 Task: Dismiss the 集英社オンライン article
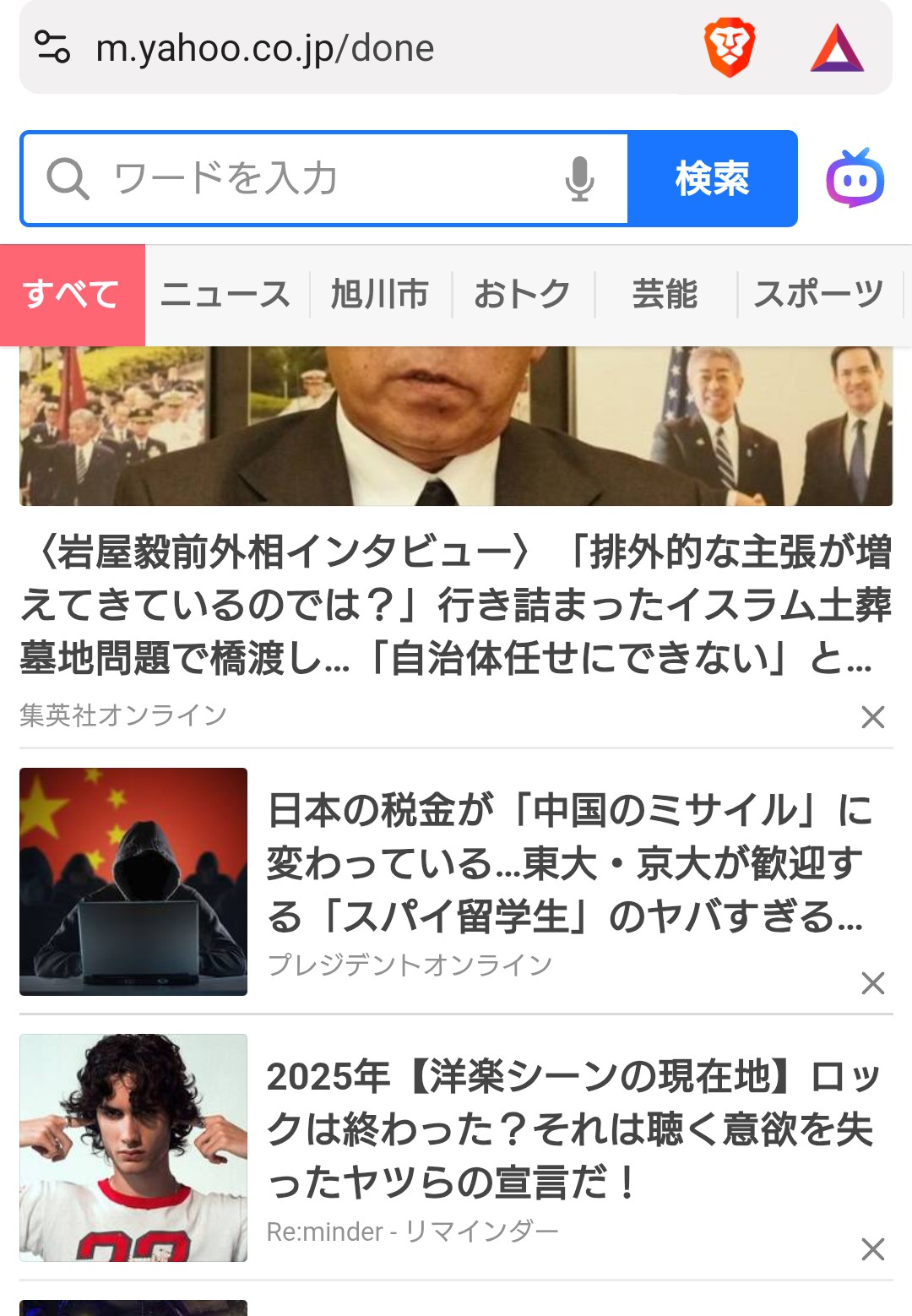[872, 717]
